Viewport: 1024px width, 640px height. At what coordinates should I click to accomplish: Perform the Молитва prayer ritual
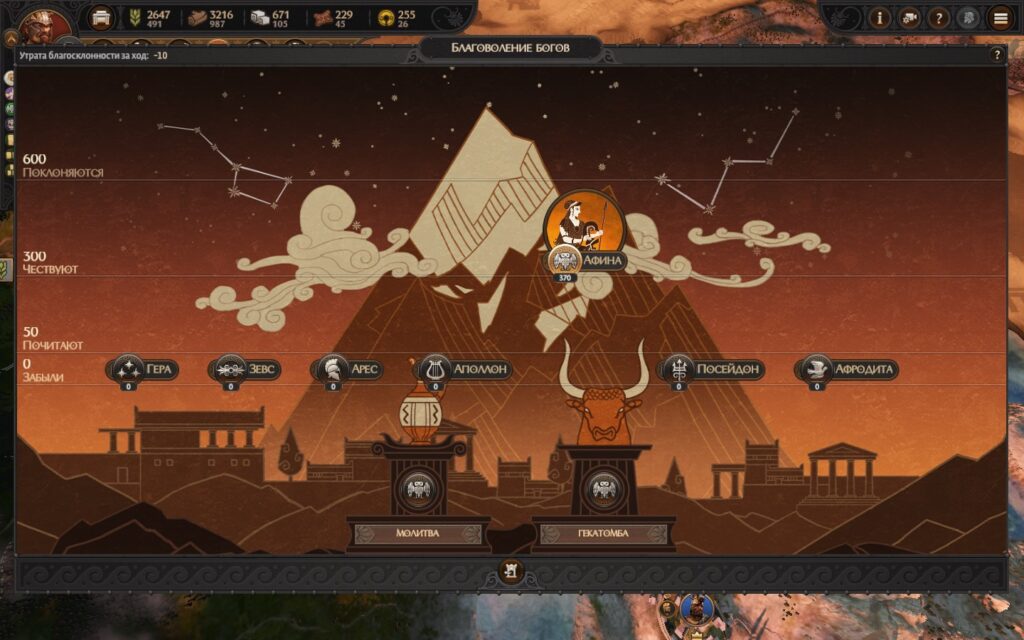coord(417,533)
